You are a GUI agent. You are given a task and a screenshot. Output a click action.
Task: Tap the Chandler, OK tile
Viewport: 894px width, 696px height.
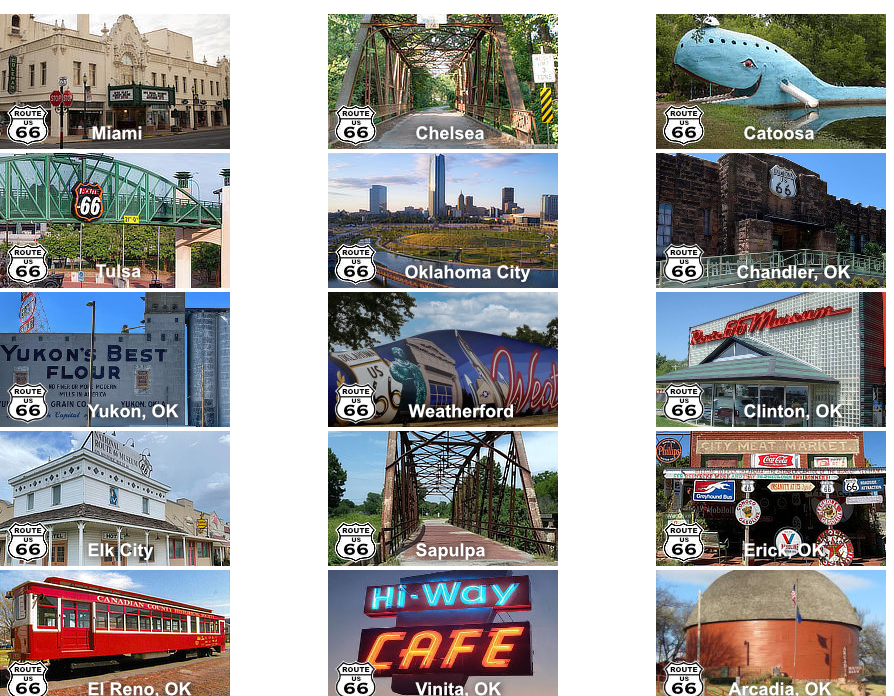(x=771, y=220)
